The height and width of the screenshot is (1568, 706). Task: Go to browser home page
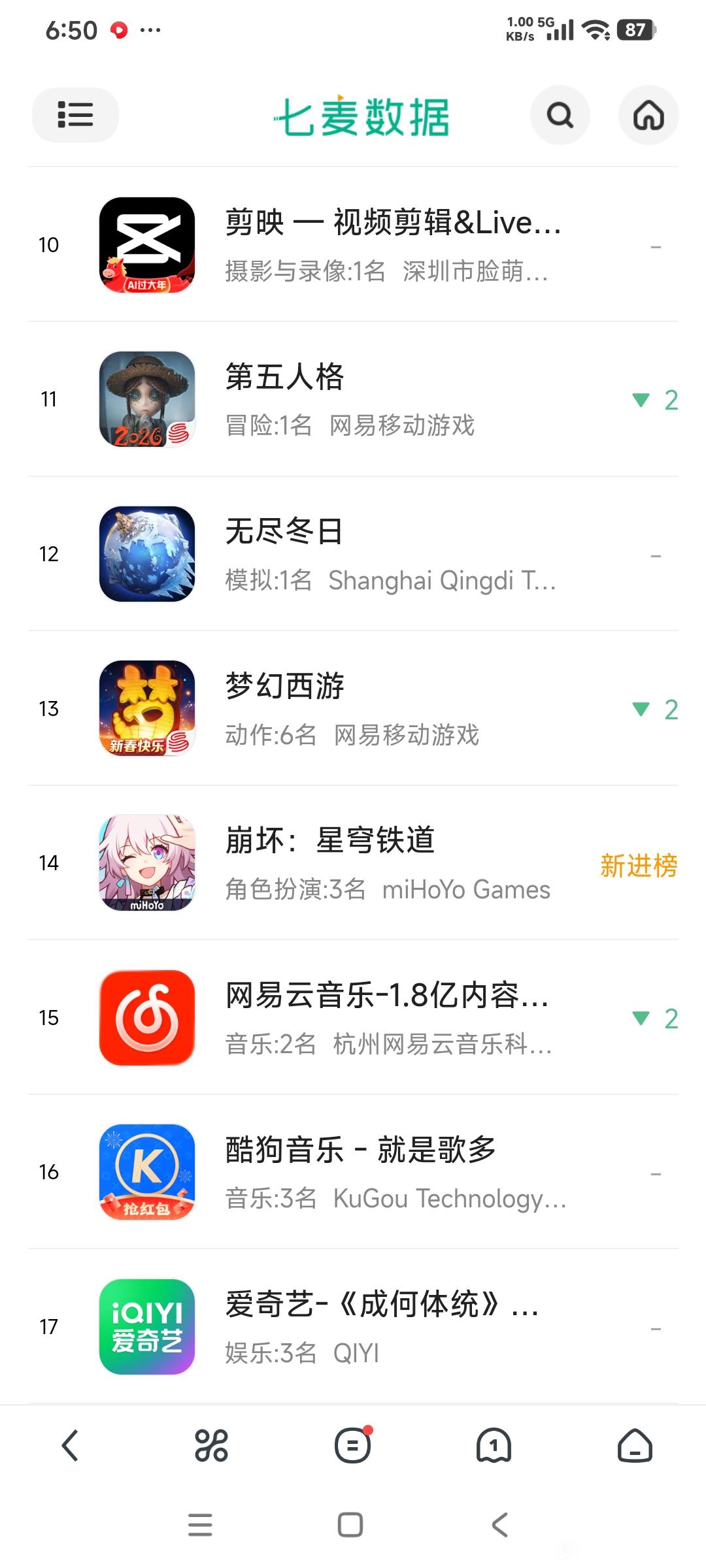click(635, 1445)
